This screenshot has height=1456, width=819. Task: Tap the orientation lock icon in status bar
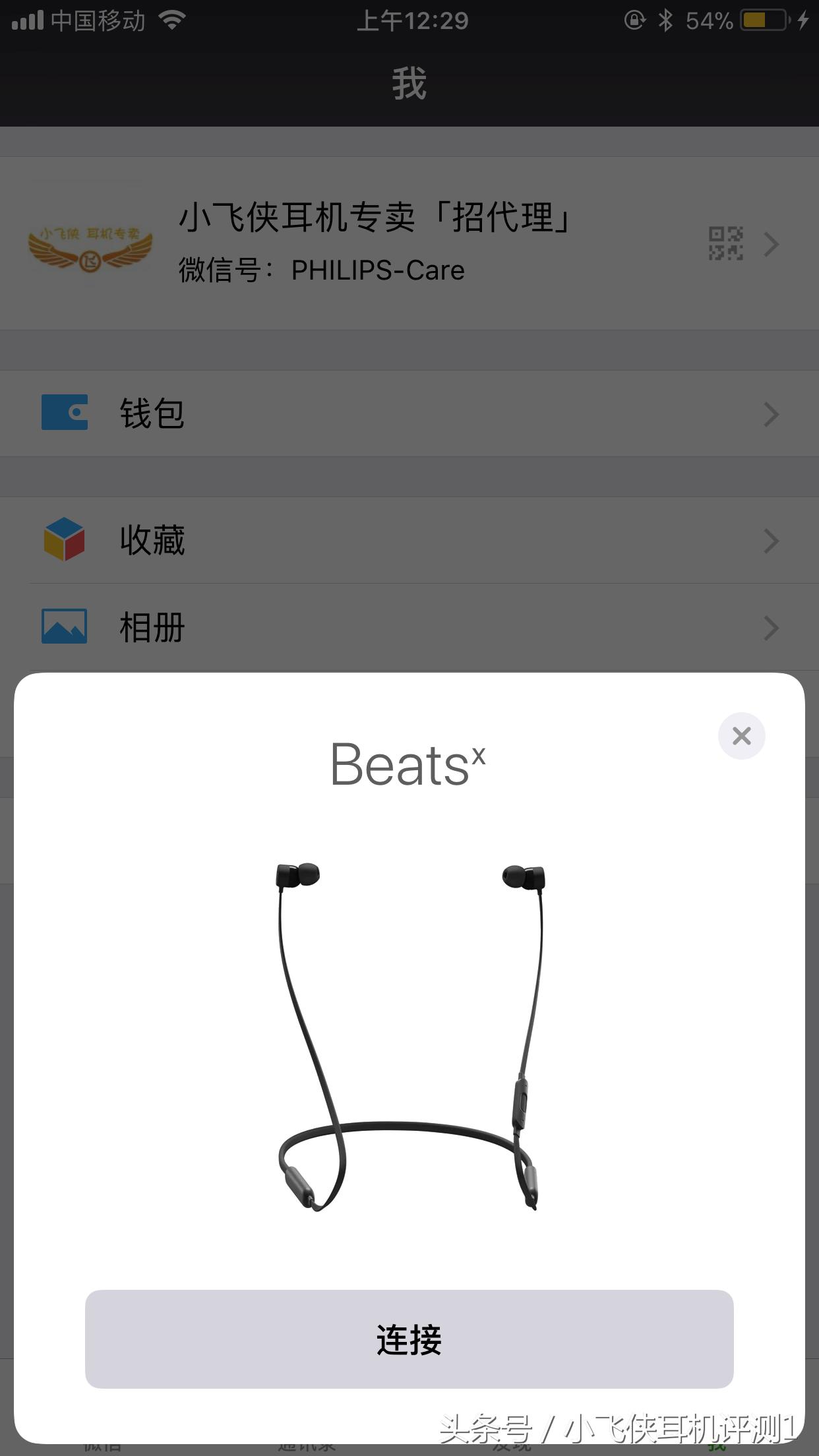pos(633,21)
